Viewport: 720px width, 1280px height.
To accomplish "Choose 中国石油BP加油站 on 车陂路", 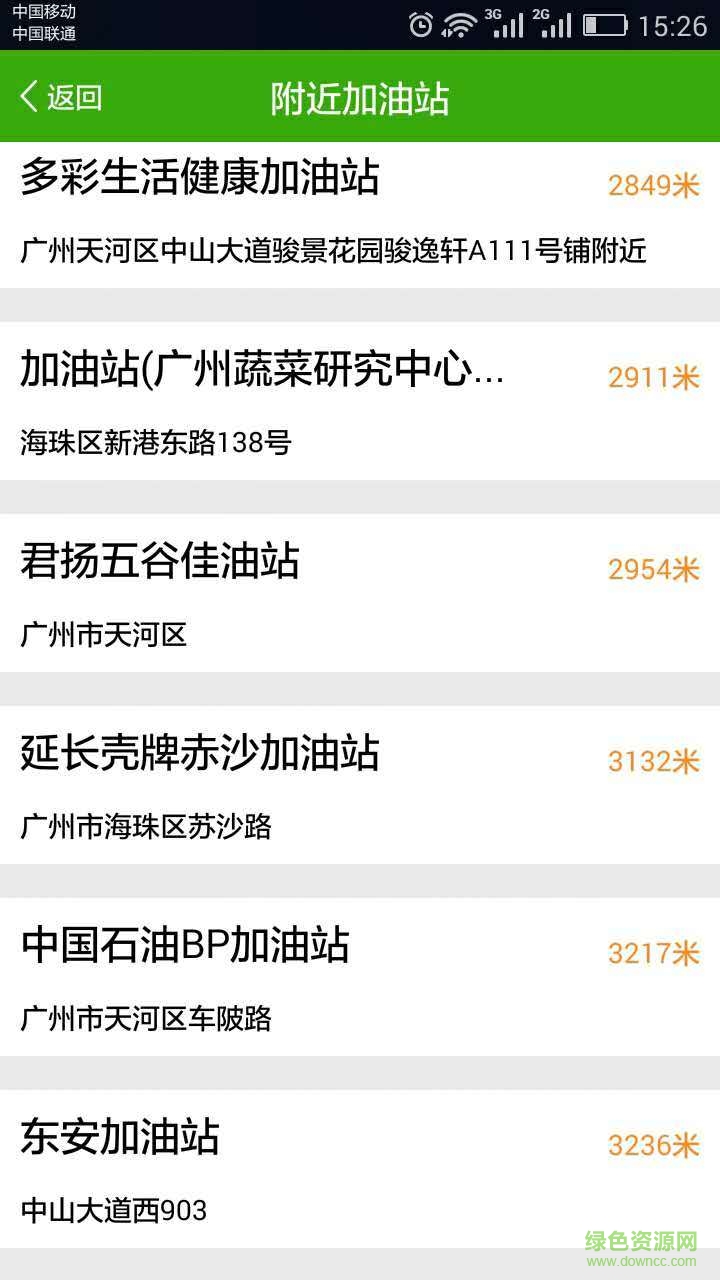I will pyautogui.click(x=360, y=977).
